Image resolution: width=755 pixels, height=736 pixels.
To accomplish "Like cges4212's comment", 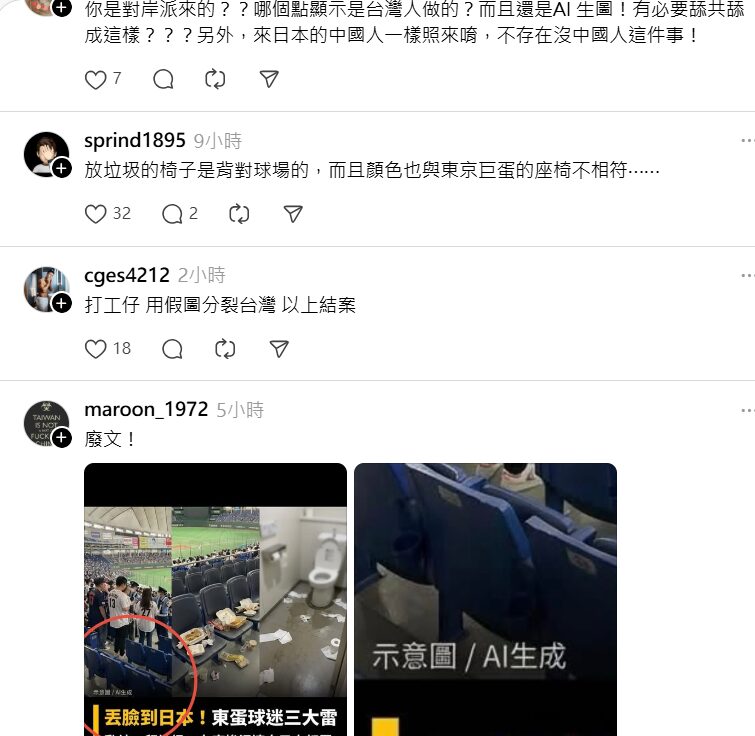I will coord(96,349).
